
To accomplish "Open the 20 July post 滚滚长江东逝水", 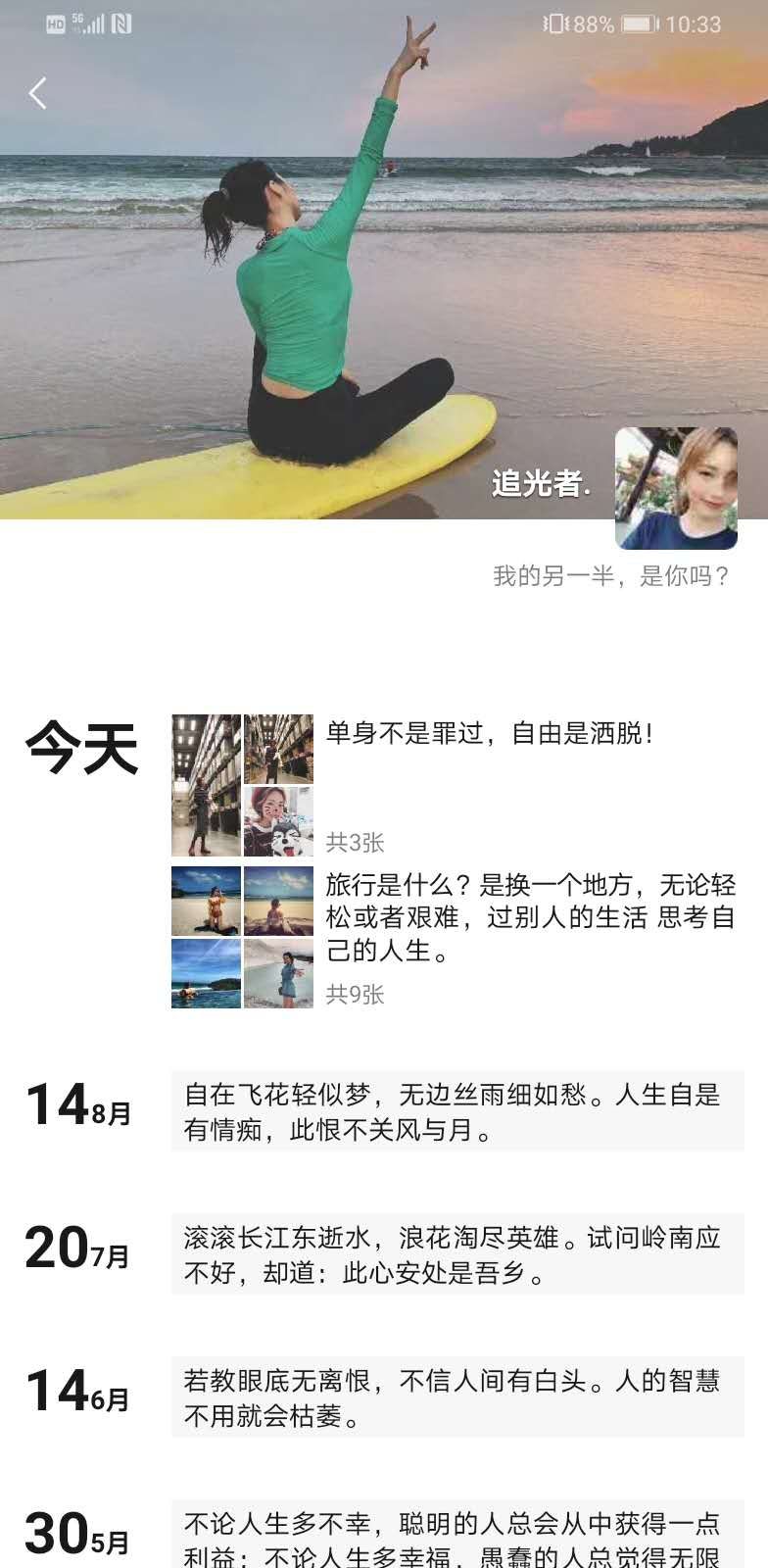I will pyautogui.click(x=456, y=1254).
